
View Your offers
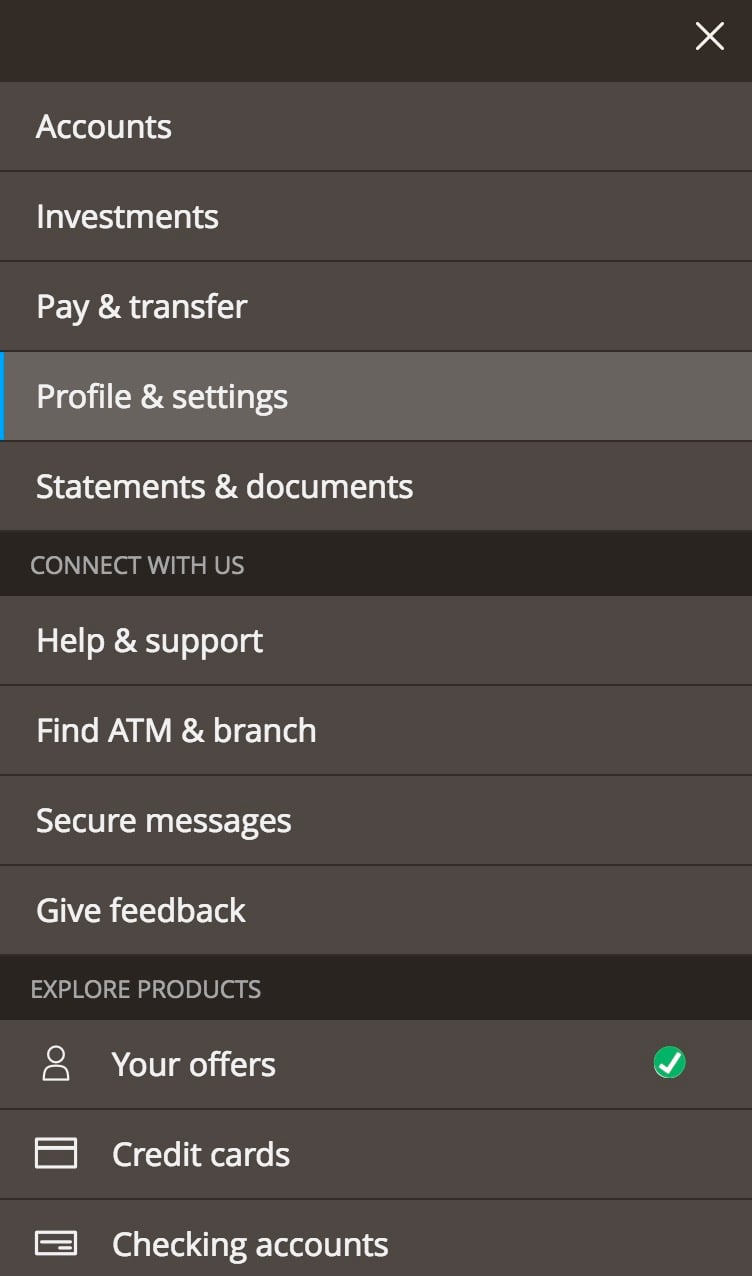(x=376, y=1065)
